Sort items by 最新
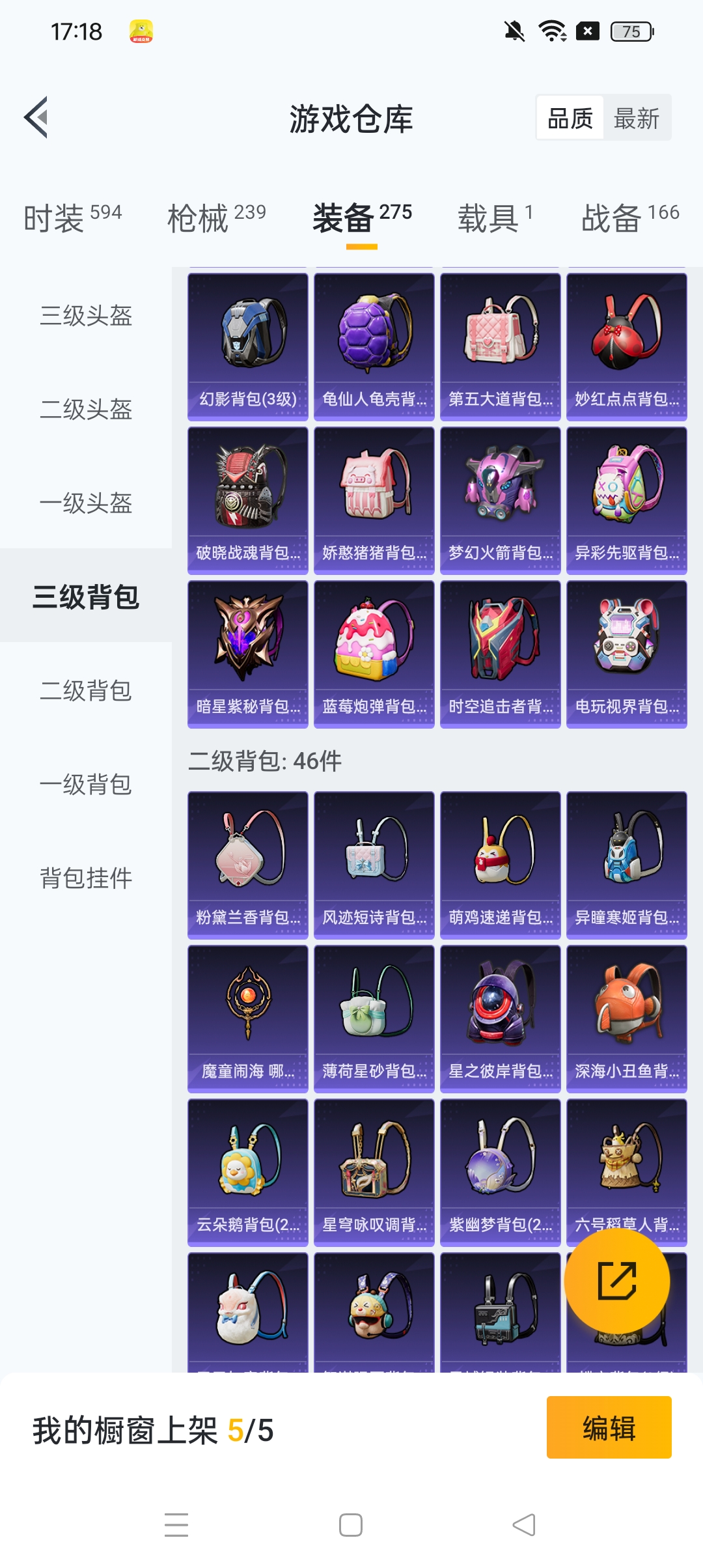Image resolution: width=703 pixels, height=1568 pixels. [x=636, y=118]
